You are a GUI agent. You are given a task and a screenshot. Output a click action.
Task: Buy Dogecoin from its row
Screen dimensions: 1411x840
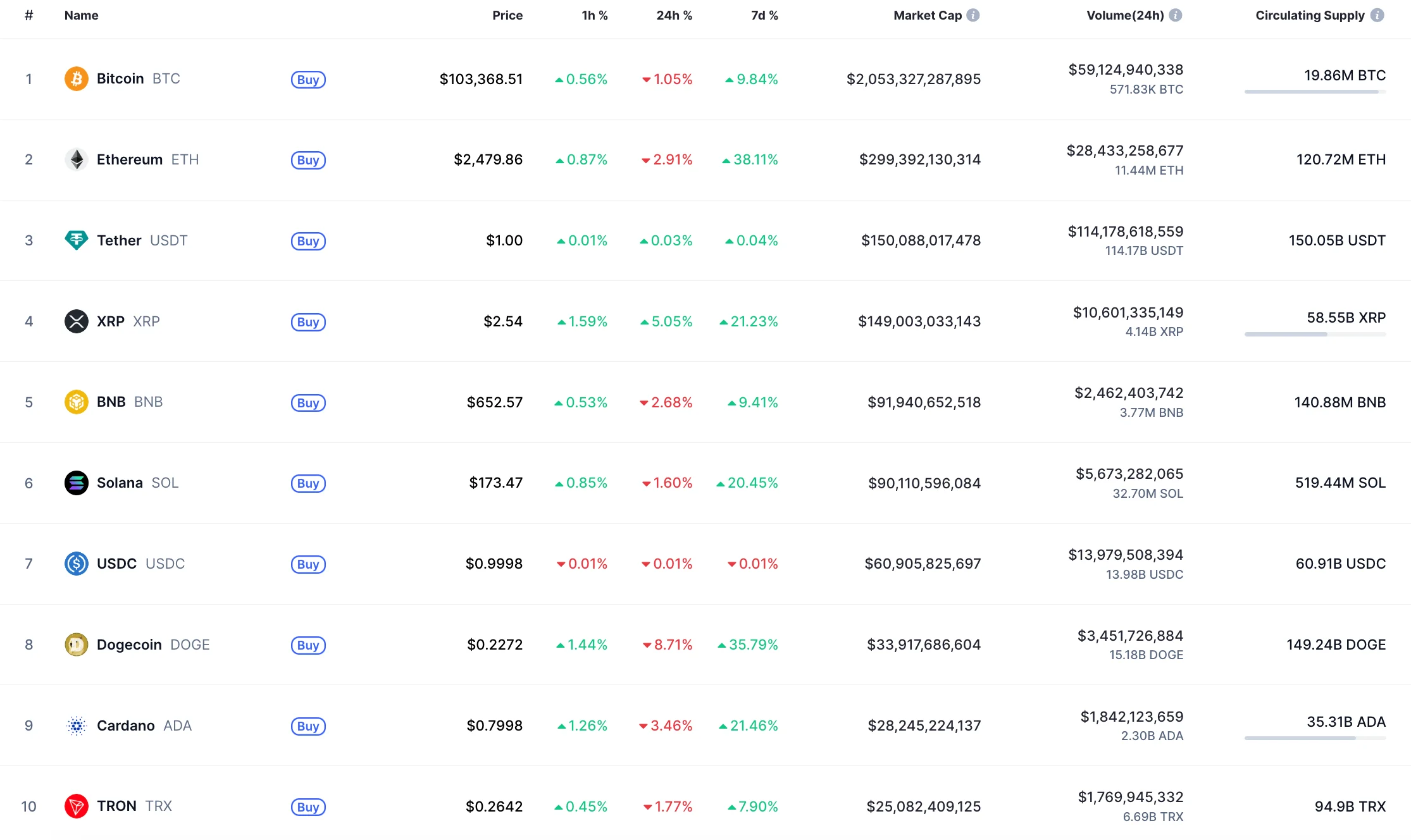tap(308, 645)
